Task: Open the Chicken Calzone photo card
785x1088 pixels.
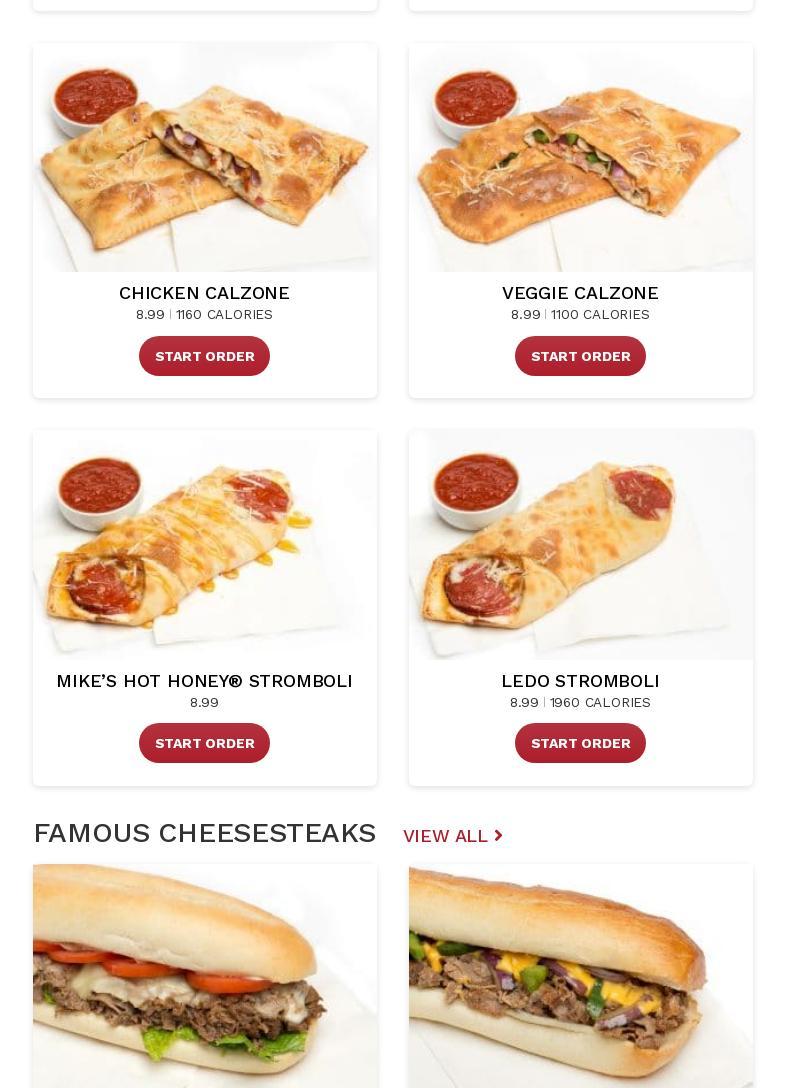Action: pyautogui.click(x=205, y=157)
